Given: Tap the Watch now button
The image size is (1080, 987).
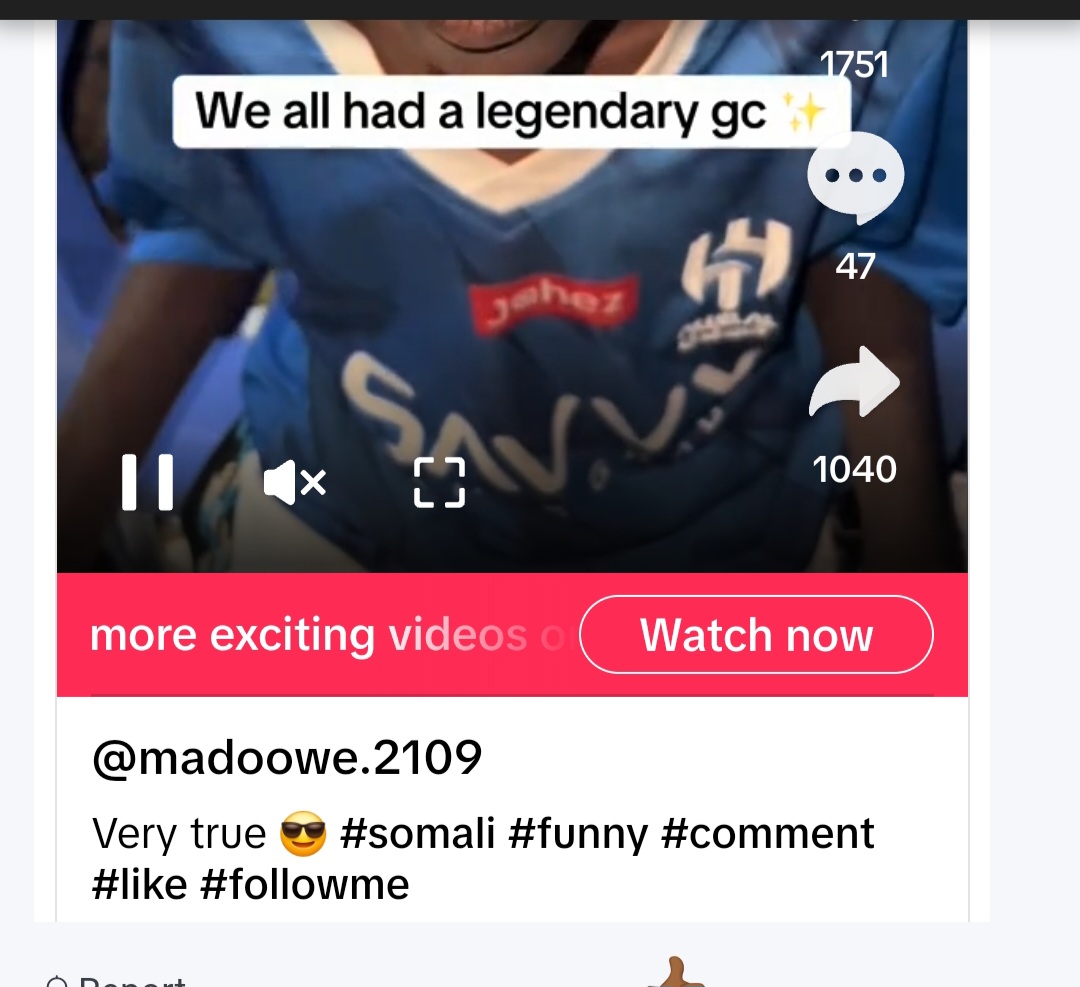Looking at the screenshot, I should pos(756,635).
